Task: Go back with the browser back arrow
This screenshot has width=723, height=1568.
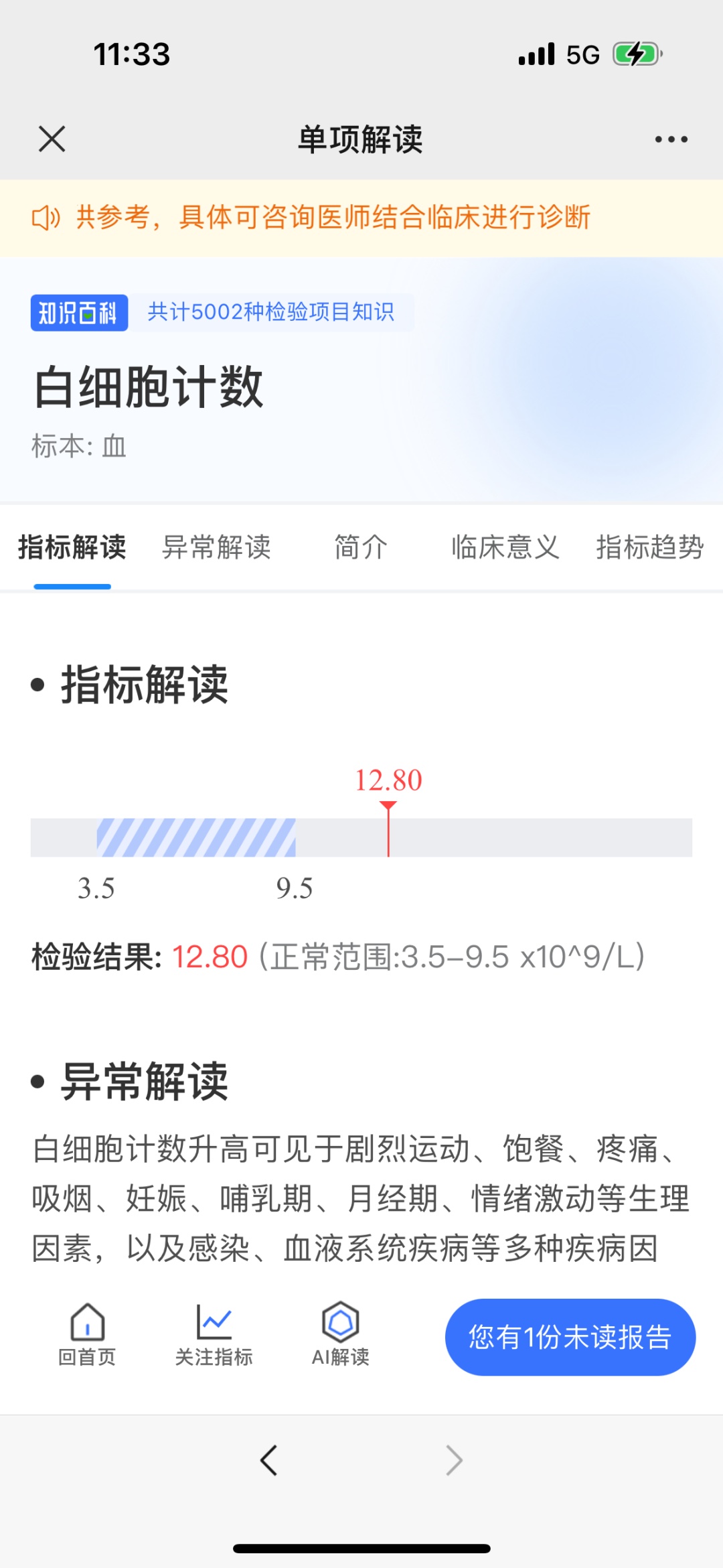Action: [269, 1460]
